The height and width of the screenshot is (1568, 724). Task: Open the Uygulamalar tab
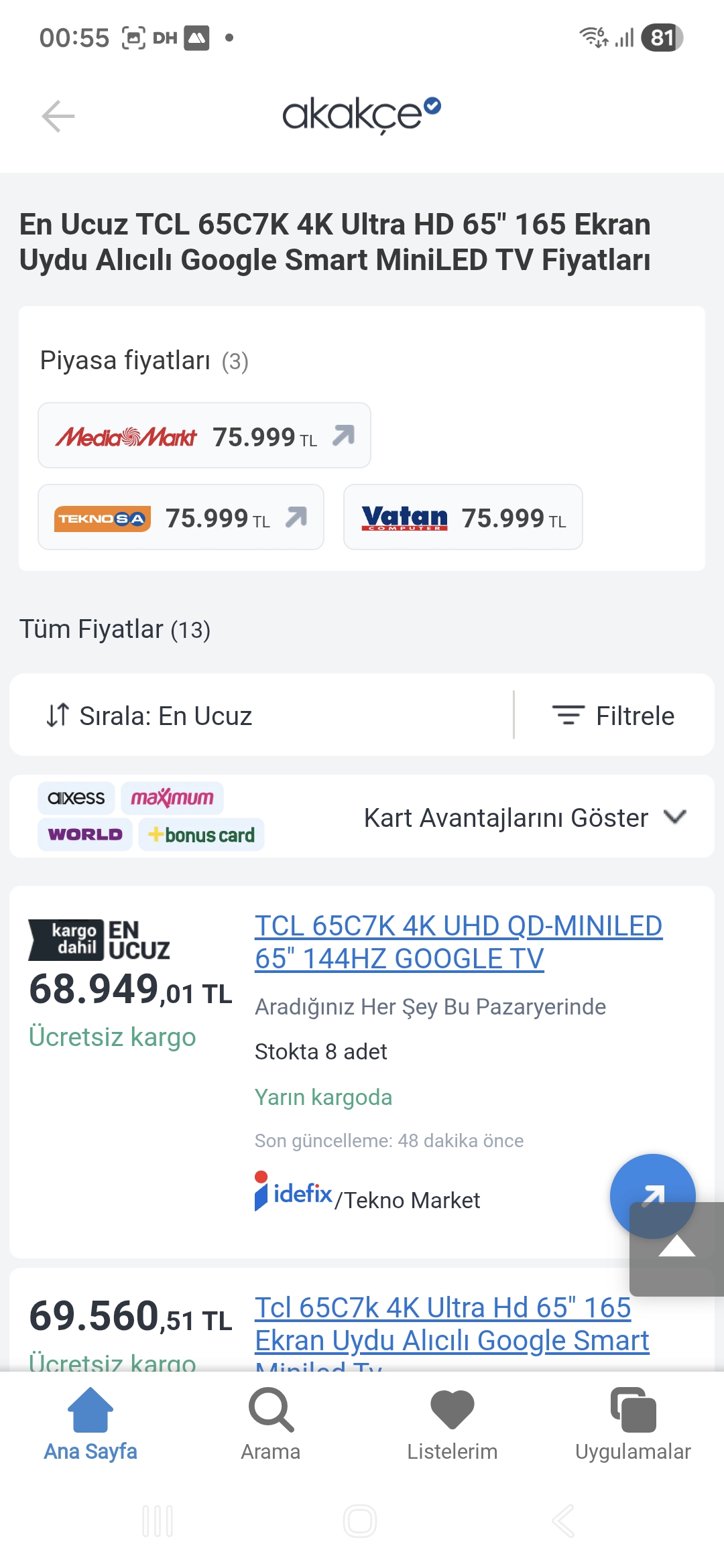[x=633, y=1425]
